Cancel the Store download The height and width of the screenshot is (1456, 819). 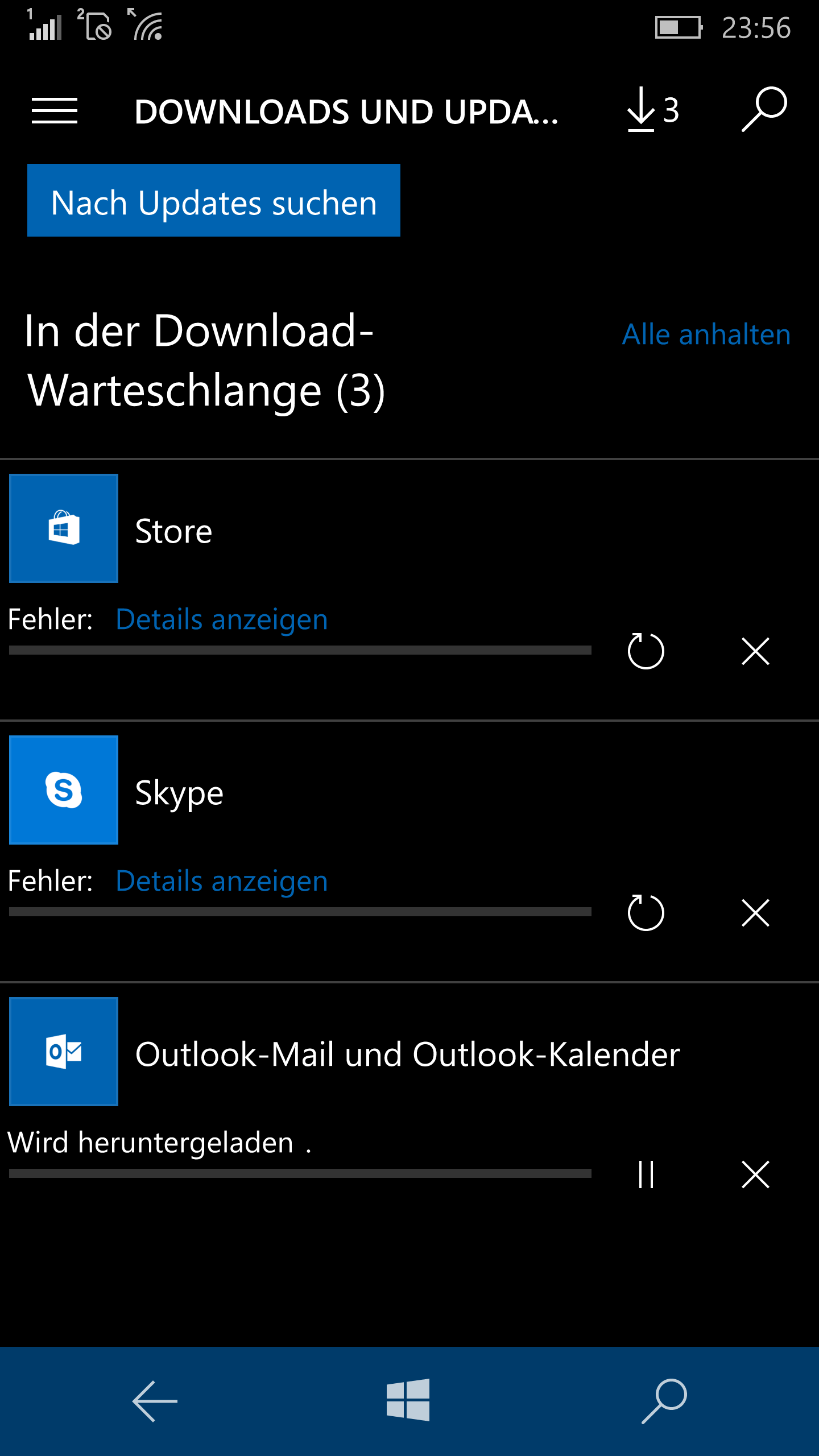(x=755, y=651)
